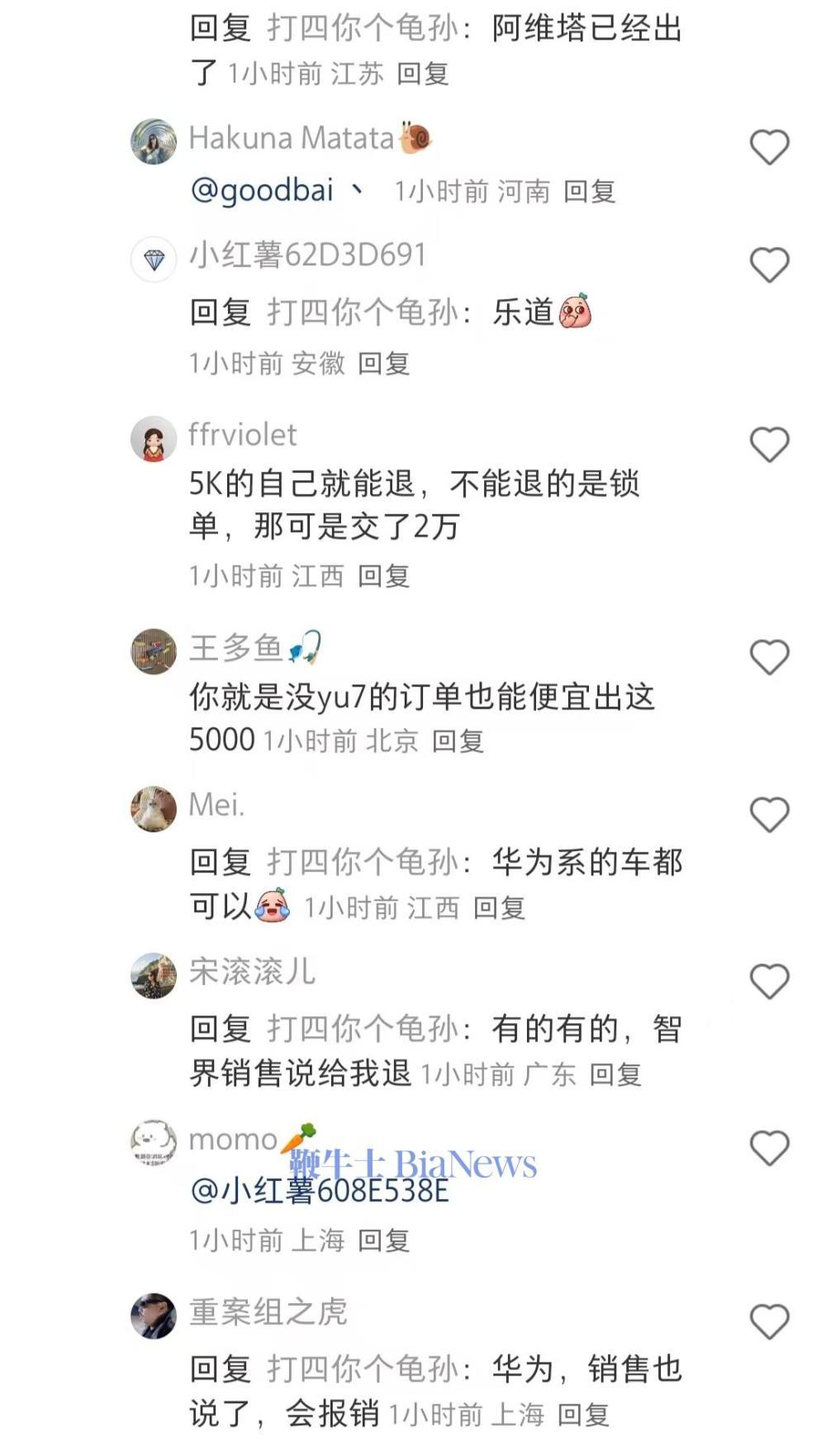Viewport: 826px width, 1456px height.
Task: Tap the @goodbai mention link
Action: [264, 191]
